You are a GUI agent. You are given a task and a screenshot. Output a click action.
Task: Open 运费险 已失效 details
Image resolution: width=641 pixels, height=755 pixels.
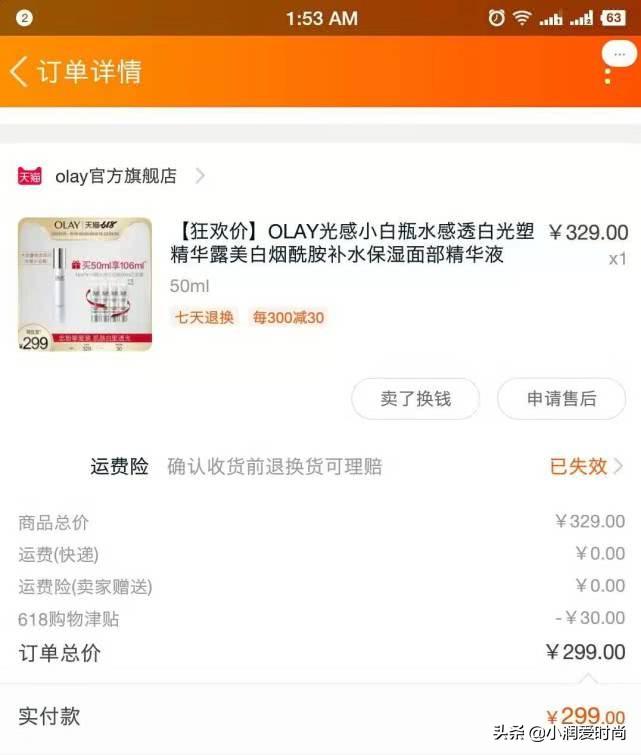pos(586,466)
